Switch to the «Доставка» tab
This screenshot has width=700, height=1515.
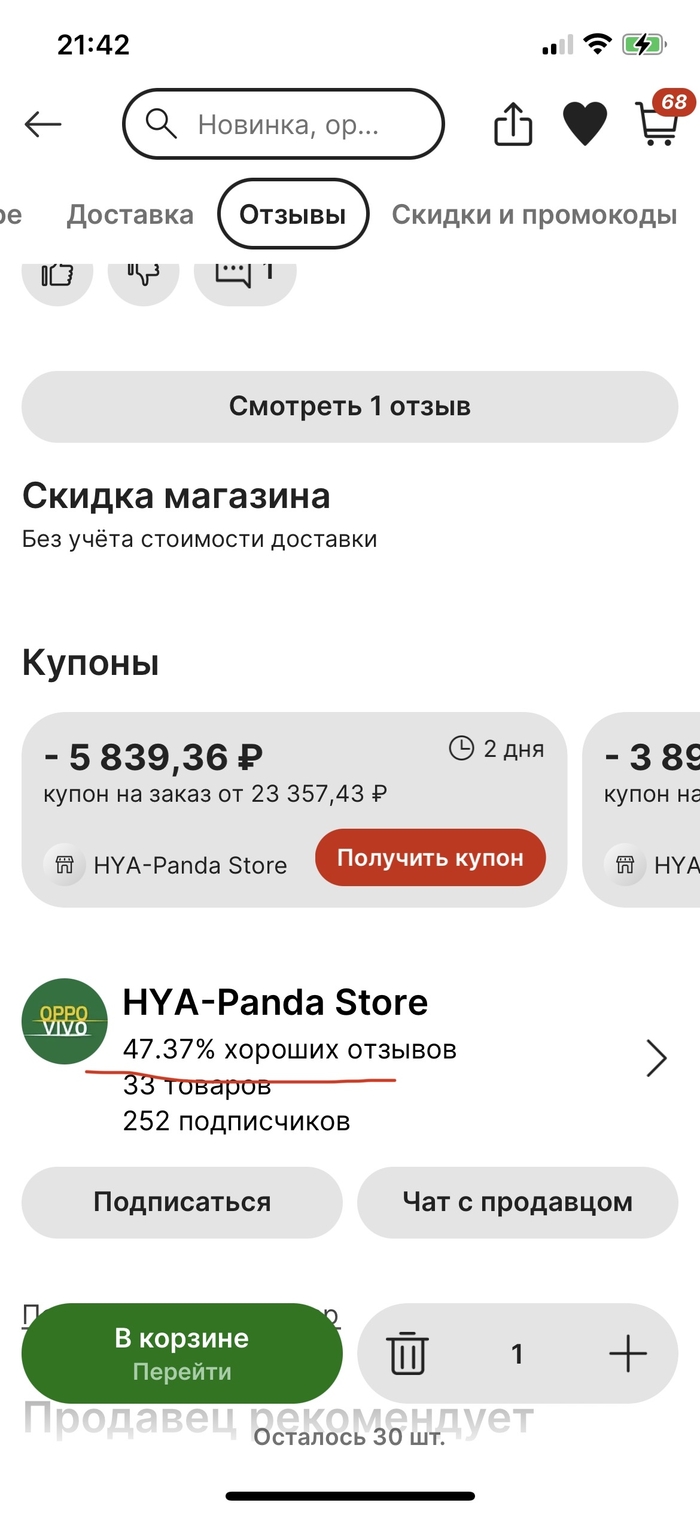point(130,214)
